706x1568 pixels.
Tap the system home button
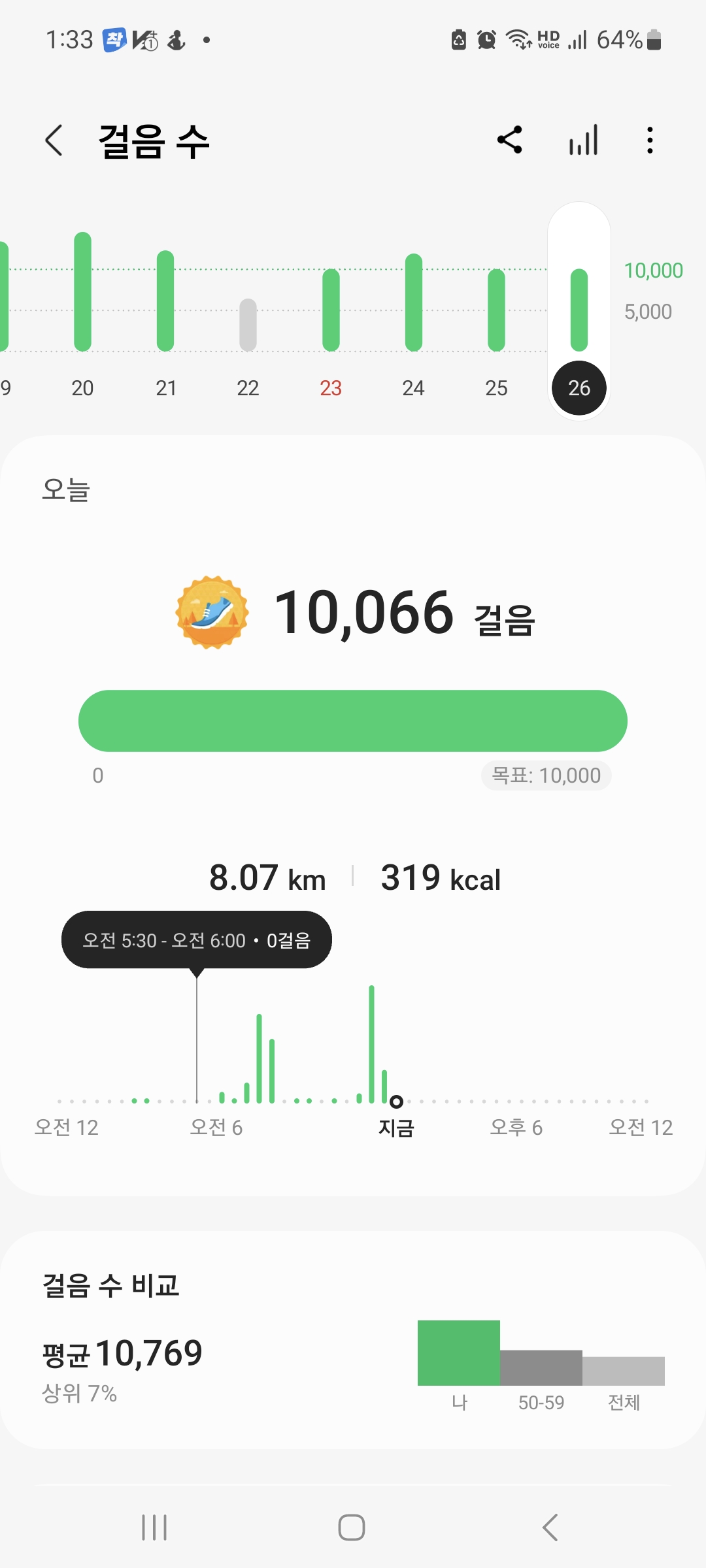(x=352, y=1527)
